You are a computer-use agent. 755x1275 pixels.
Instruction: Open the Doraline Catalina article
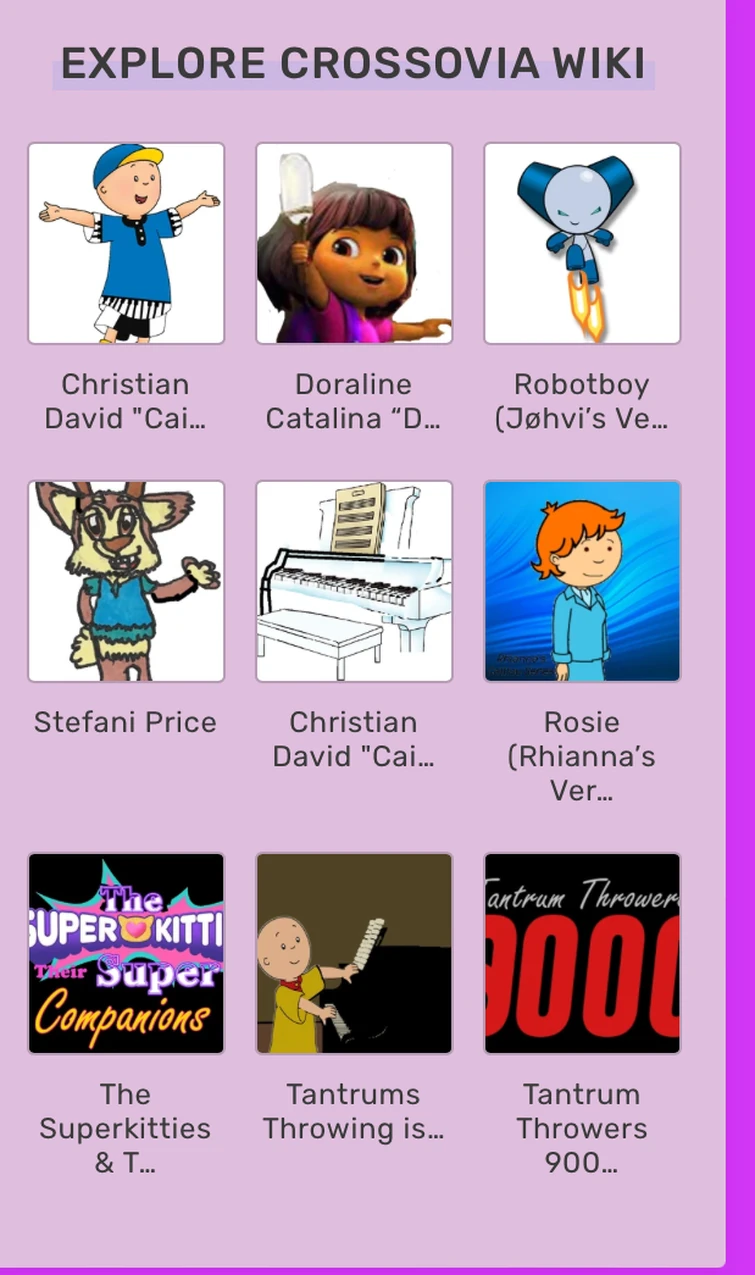354,244
